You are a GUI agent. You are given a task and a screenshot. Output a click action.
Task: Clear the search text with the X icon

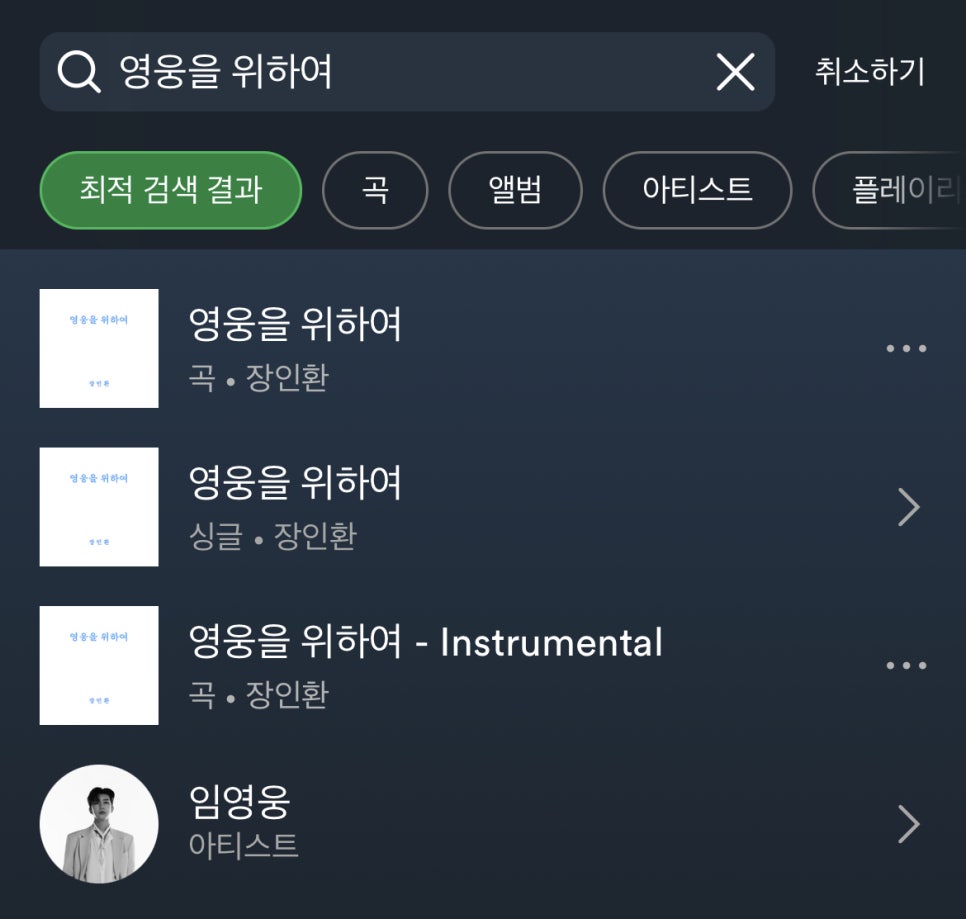[736, 72]
